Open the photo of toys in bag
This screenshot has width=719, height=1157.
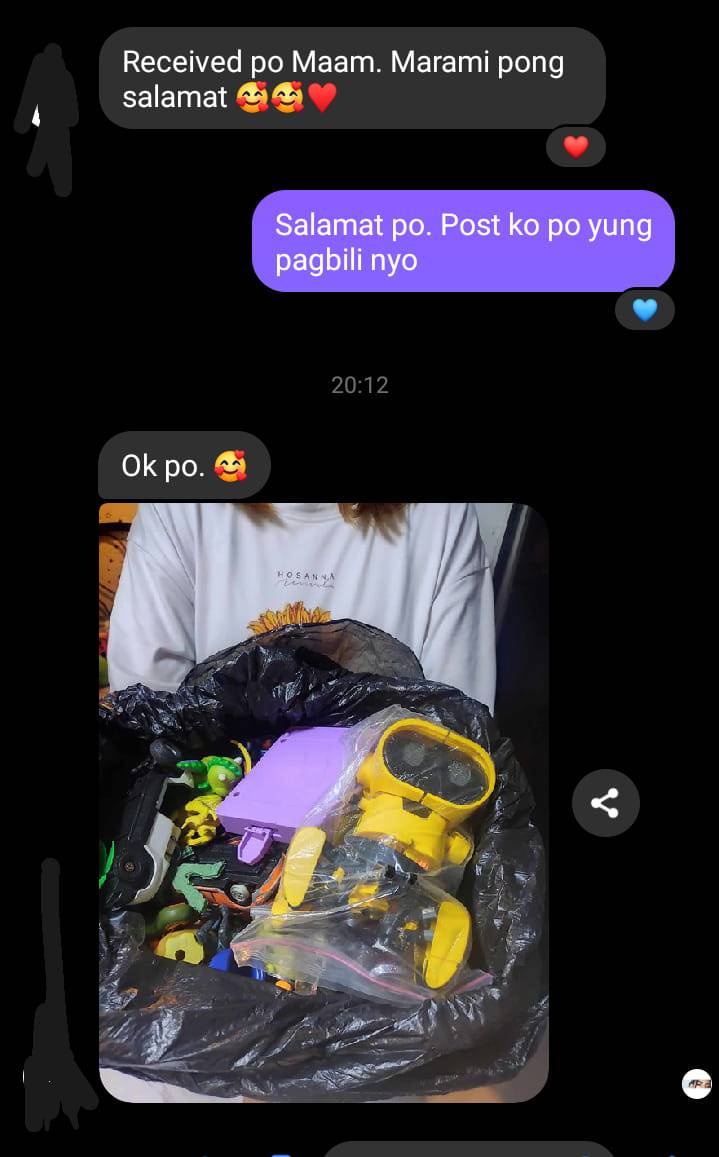[323, 802]
